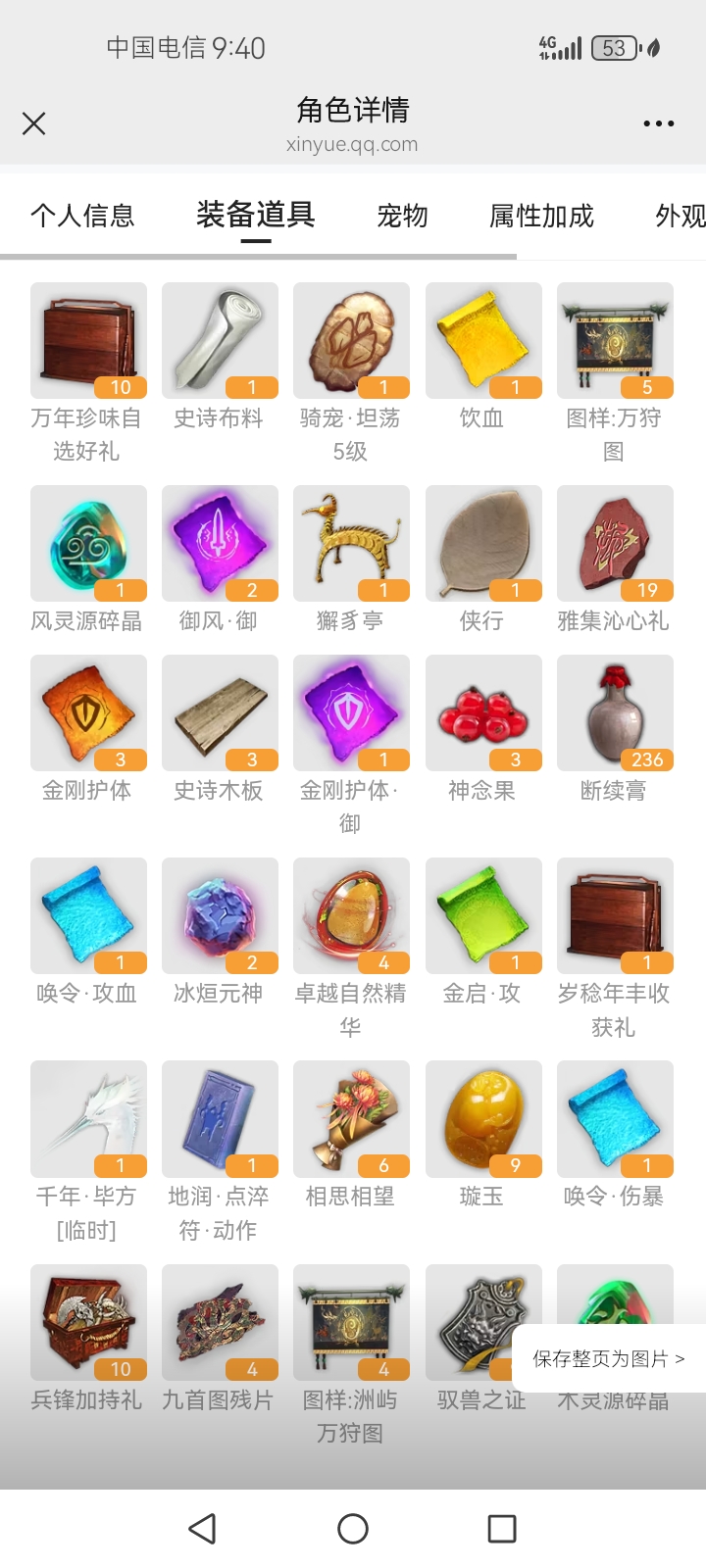
Task: Tap 保存整页为图片 button
Action: 608,1358
